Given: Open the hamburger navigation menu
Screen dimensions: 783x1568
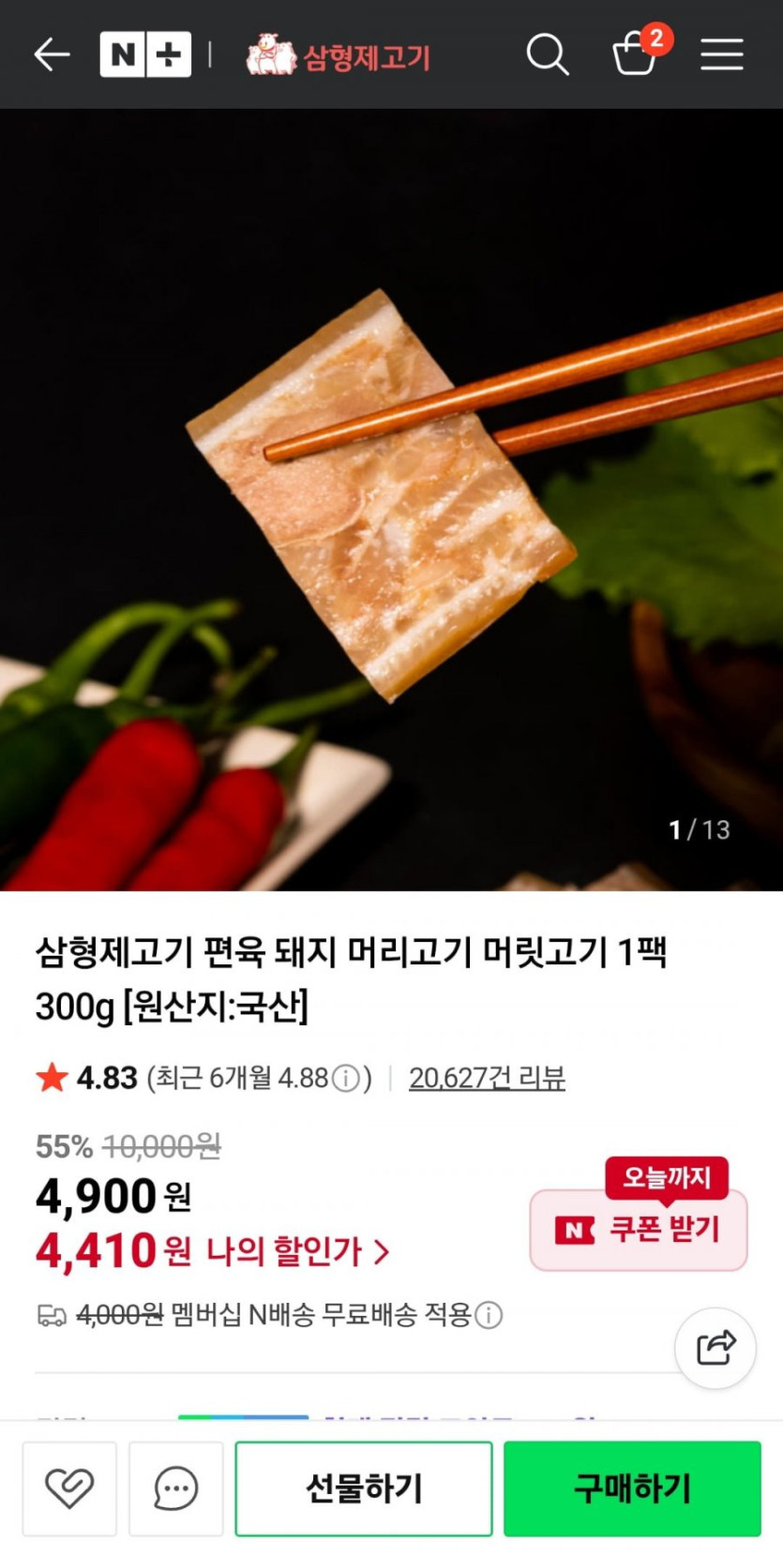Looking at the screenshot, I should click(721, 54).
